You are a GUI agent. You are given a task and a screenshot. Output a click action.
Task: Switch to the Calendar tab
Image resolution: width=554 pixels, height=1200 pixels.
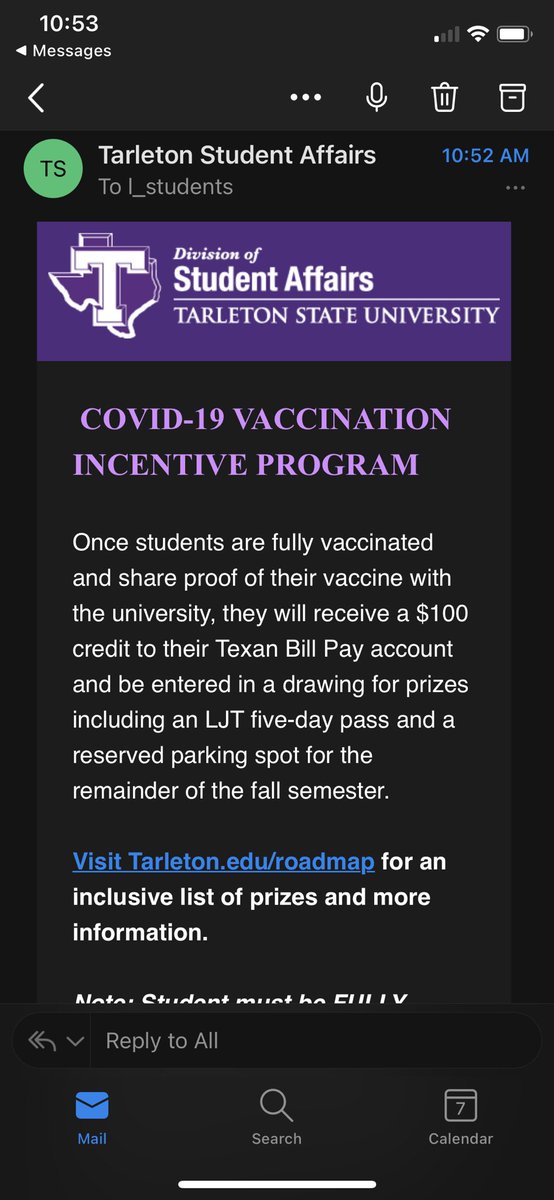pos(460,1118)
